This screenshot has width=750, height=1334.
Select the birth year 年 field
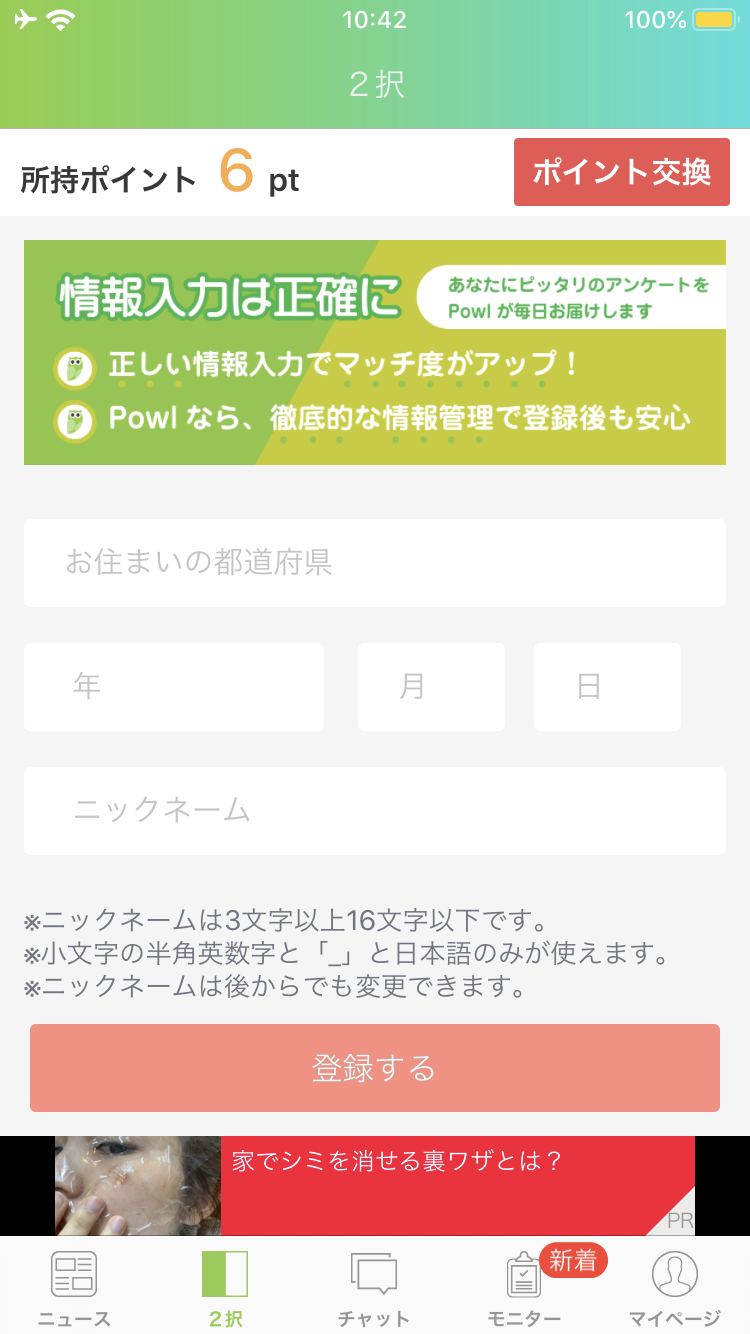tap(174, 686)
